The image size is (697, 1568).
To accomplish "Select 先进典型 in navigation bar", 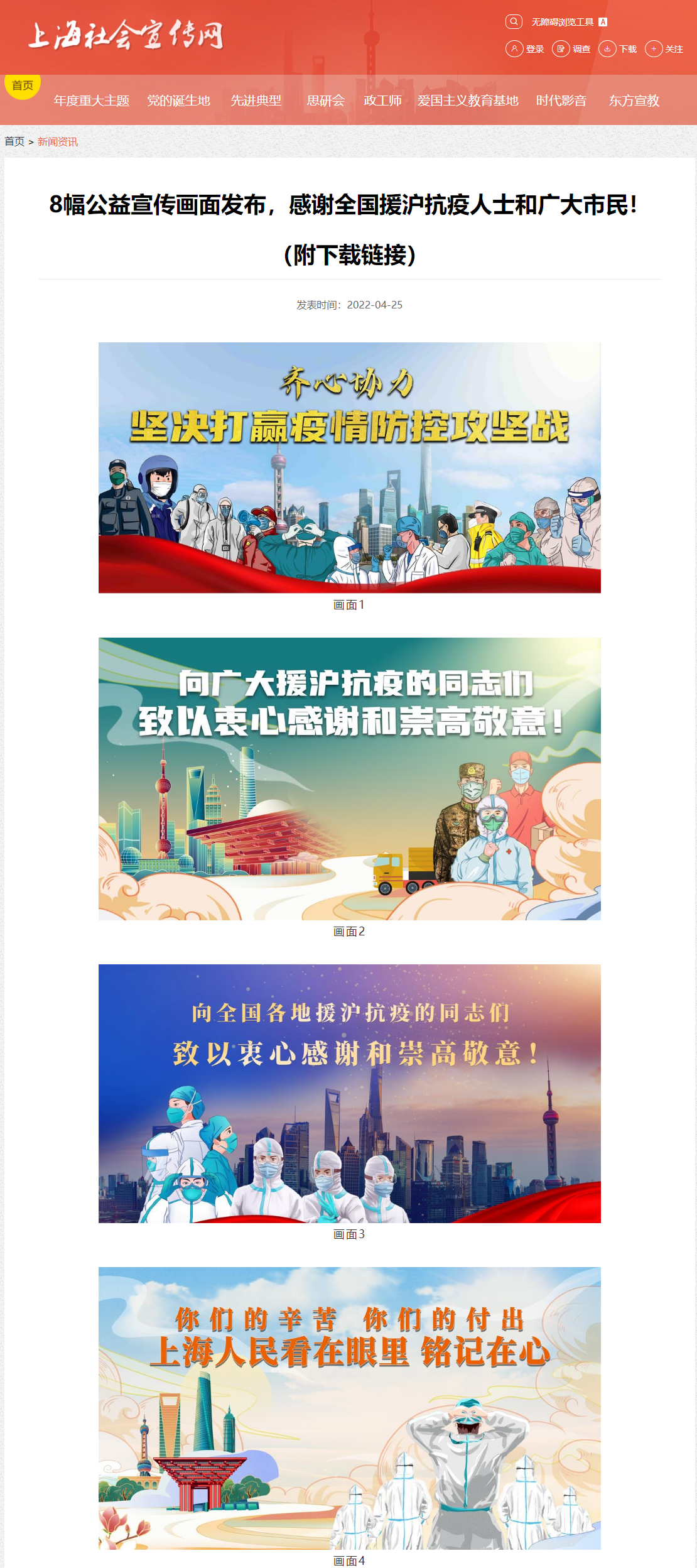I will [256, 101].
